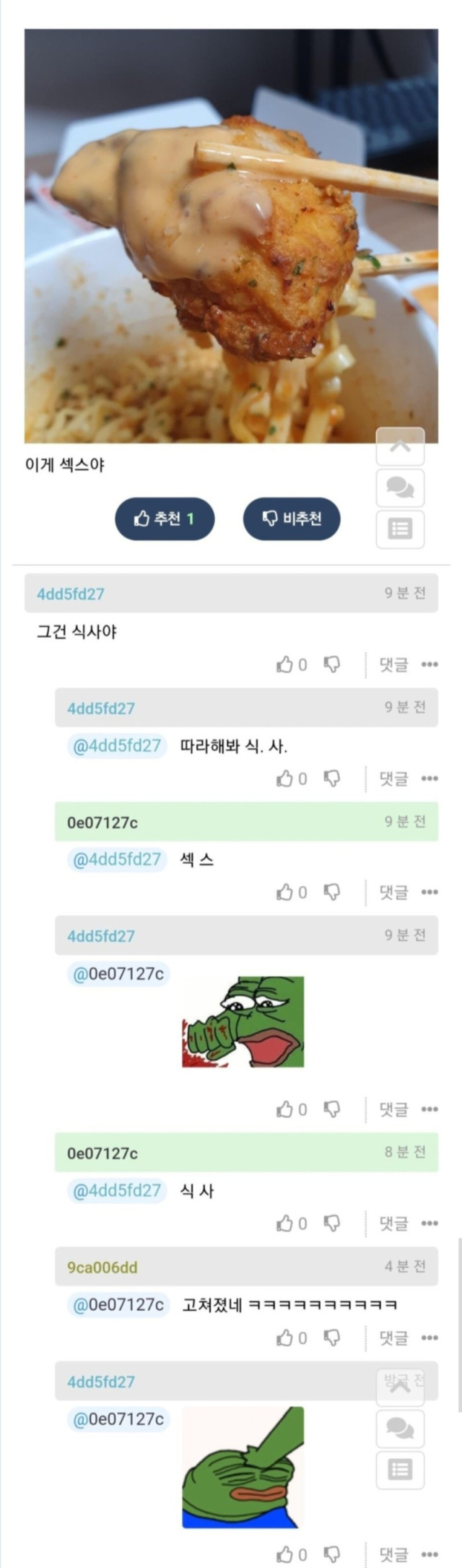
Task: Reply (댓글) to the '따라해봐 식. 사.' comment
Action: [393, 779]
